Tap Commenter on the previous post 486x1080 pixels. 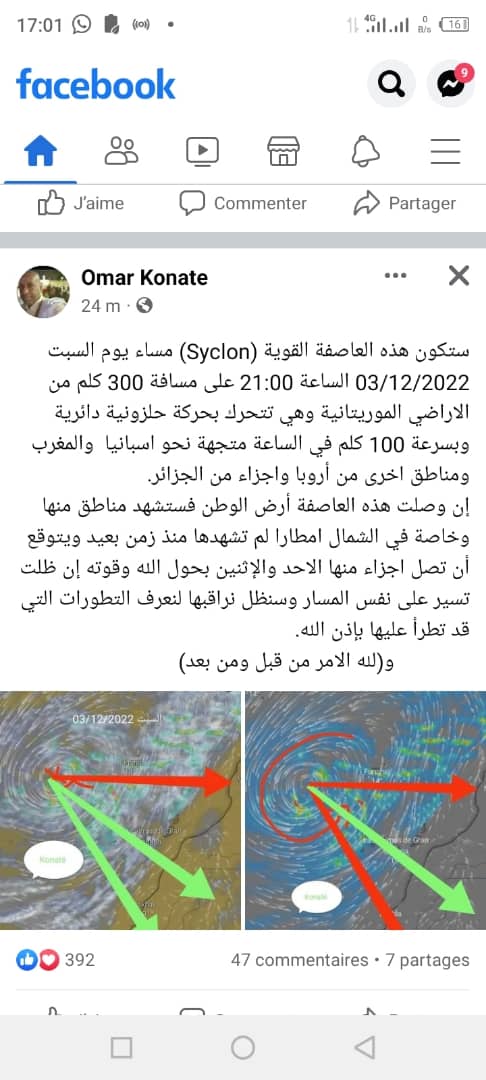click(242, 203)
